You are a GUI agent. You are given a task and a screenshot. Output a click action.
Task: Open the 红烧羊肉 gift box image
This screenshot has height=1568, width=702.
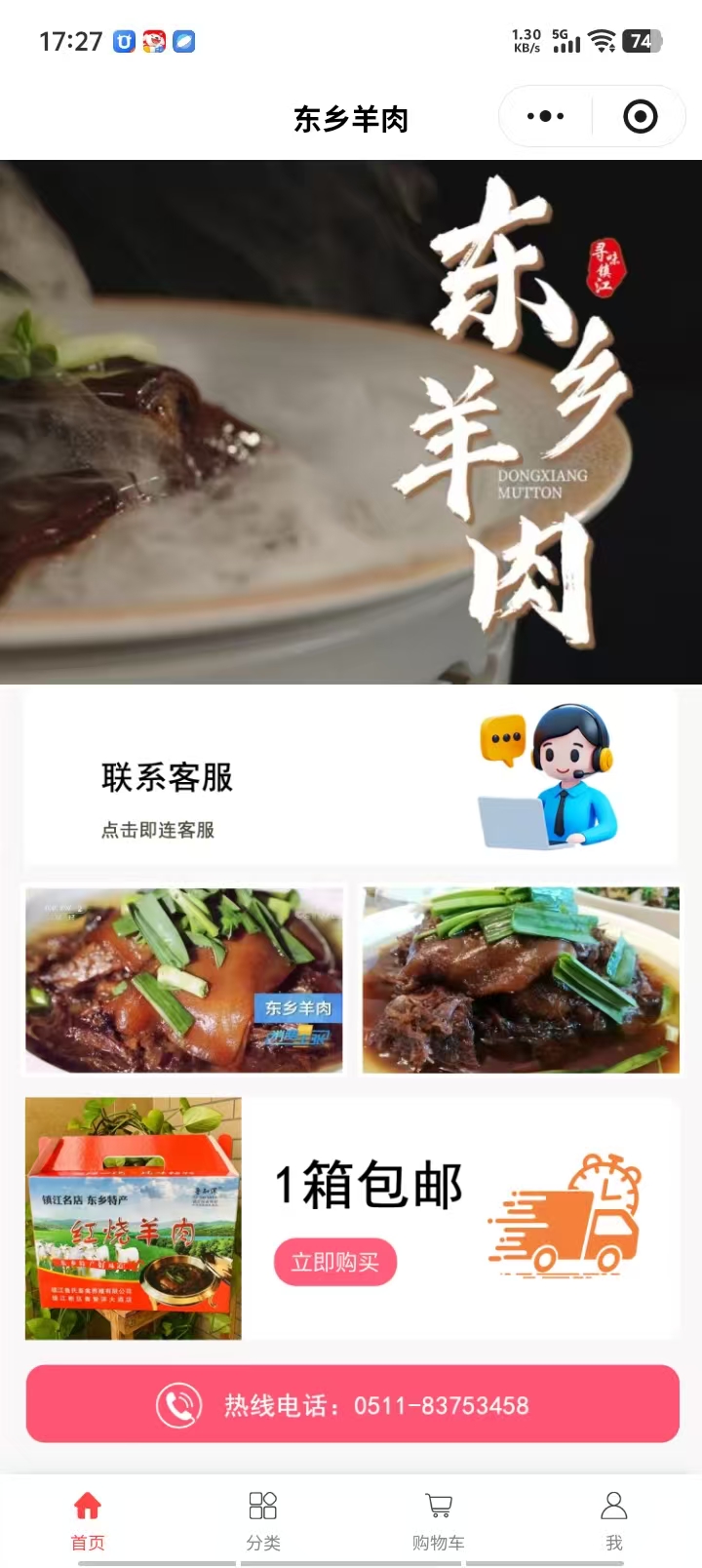(134, 1218)
